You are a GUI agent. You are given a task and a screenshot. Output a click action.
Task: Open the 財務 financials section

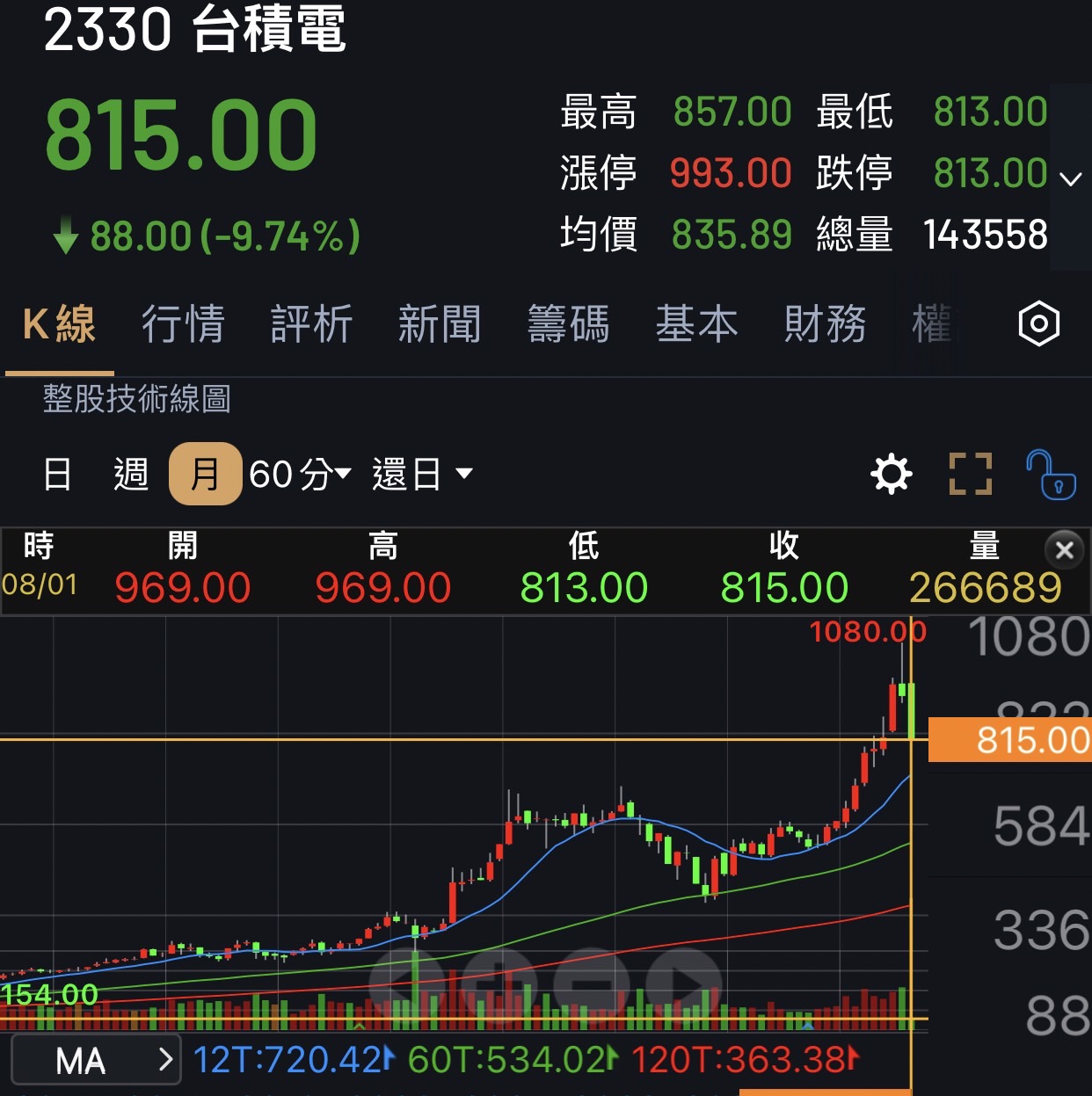point(825,324)
